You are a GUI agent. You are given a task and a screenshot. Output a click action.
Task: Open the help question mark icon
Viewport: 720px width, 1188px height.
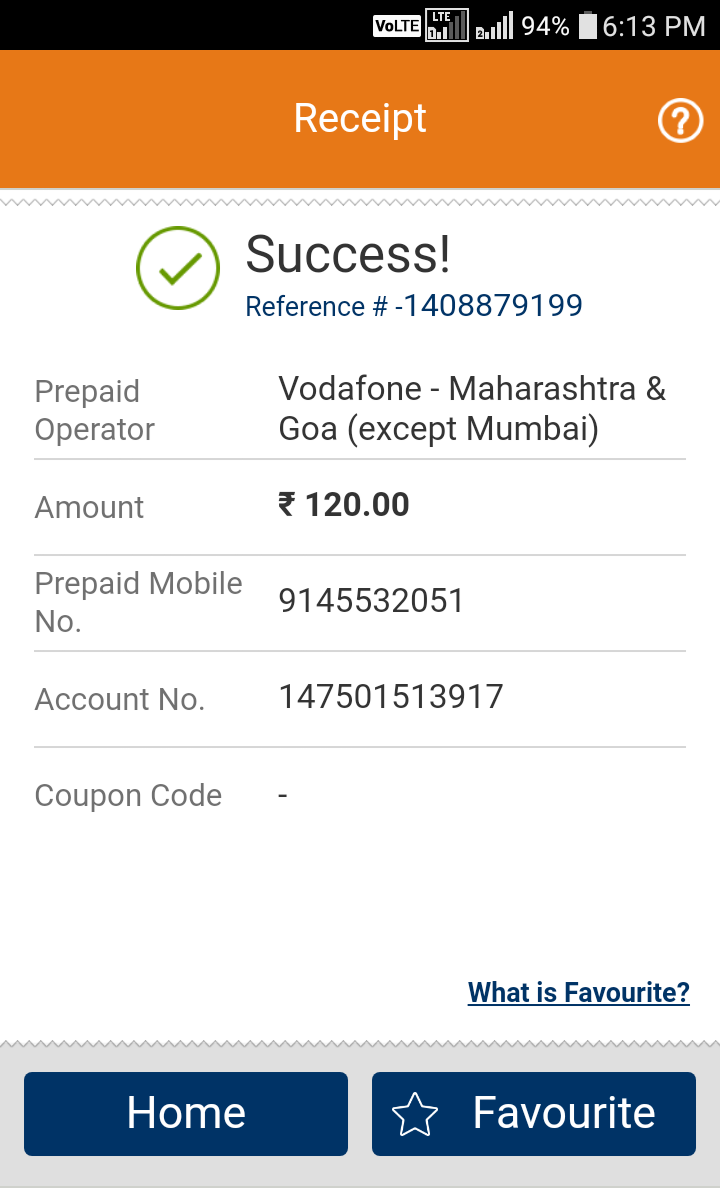click(680, 120)
